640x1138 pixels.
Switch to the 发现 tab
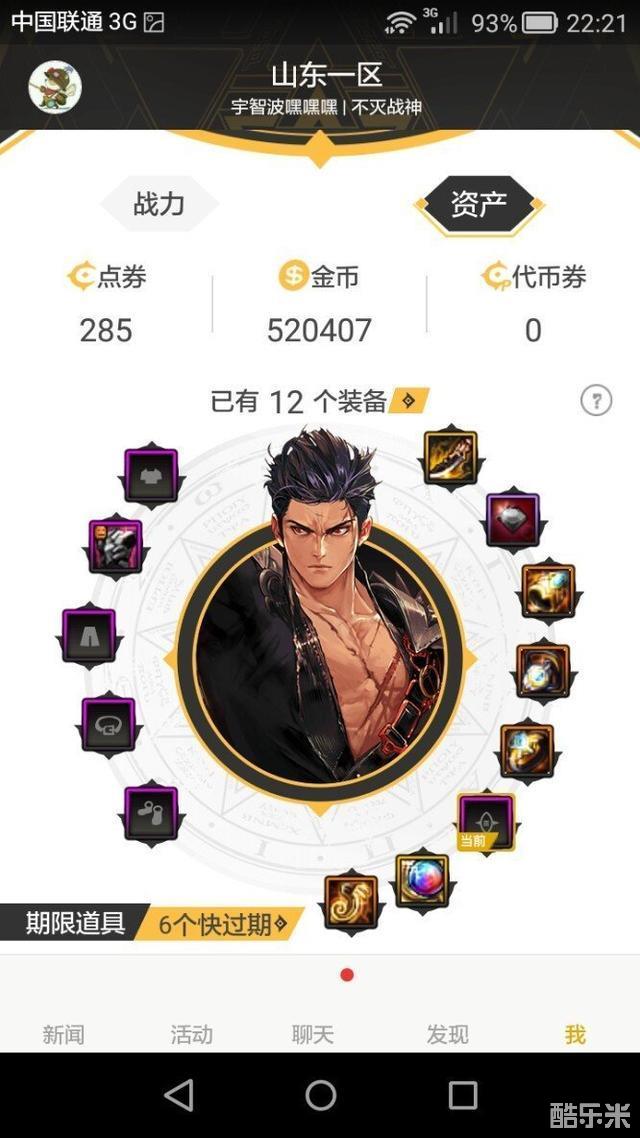click(x=447, y=1034)
